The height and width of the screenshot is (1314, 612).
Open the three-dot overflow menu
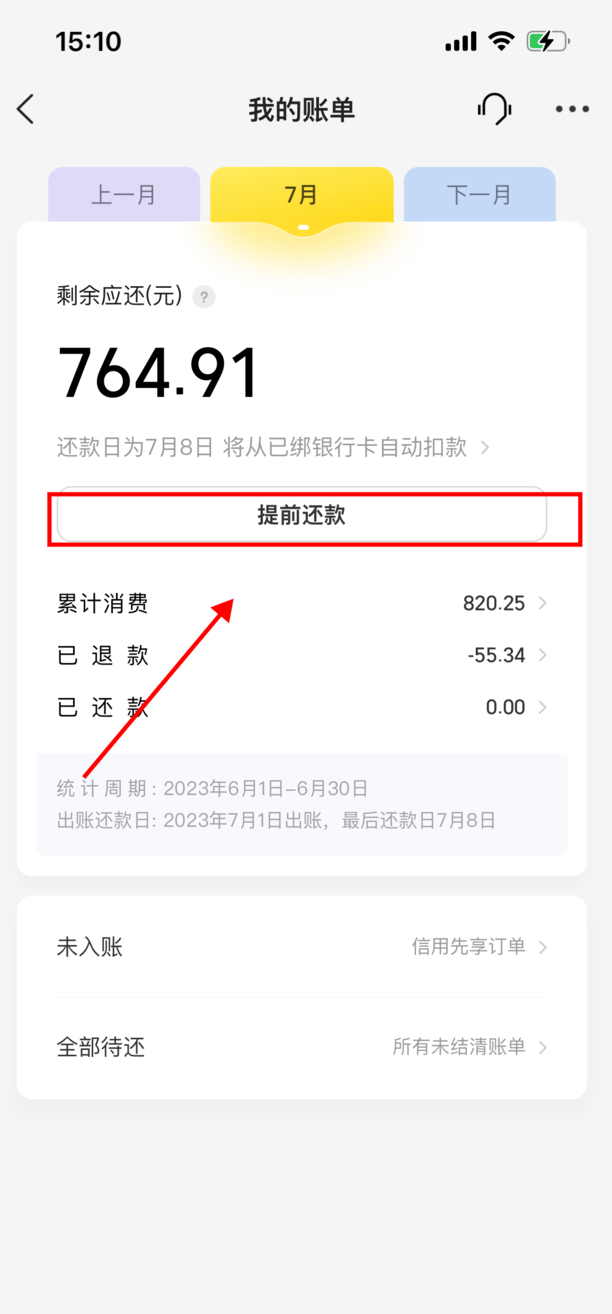click(572, 109)
